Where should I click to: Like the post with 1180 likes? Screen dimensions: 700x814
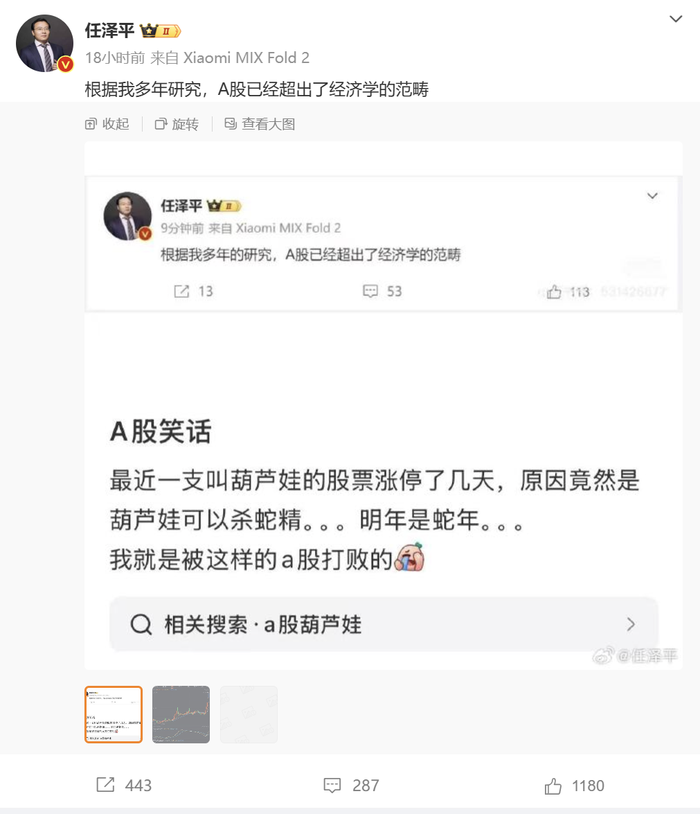[574, 785]
